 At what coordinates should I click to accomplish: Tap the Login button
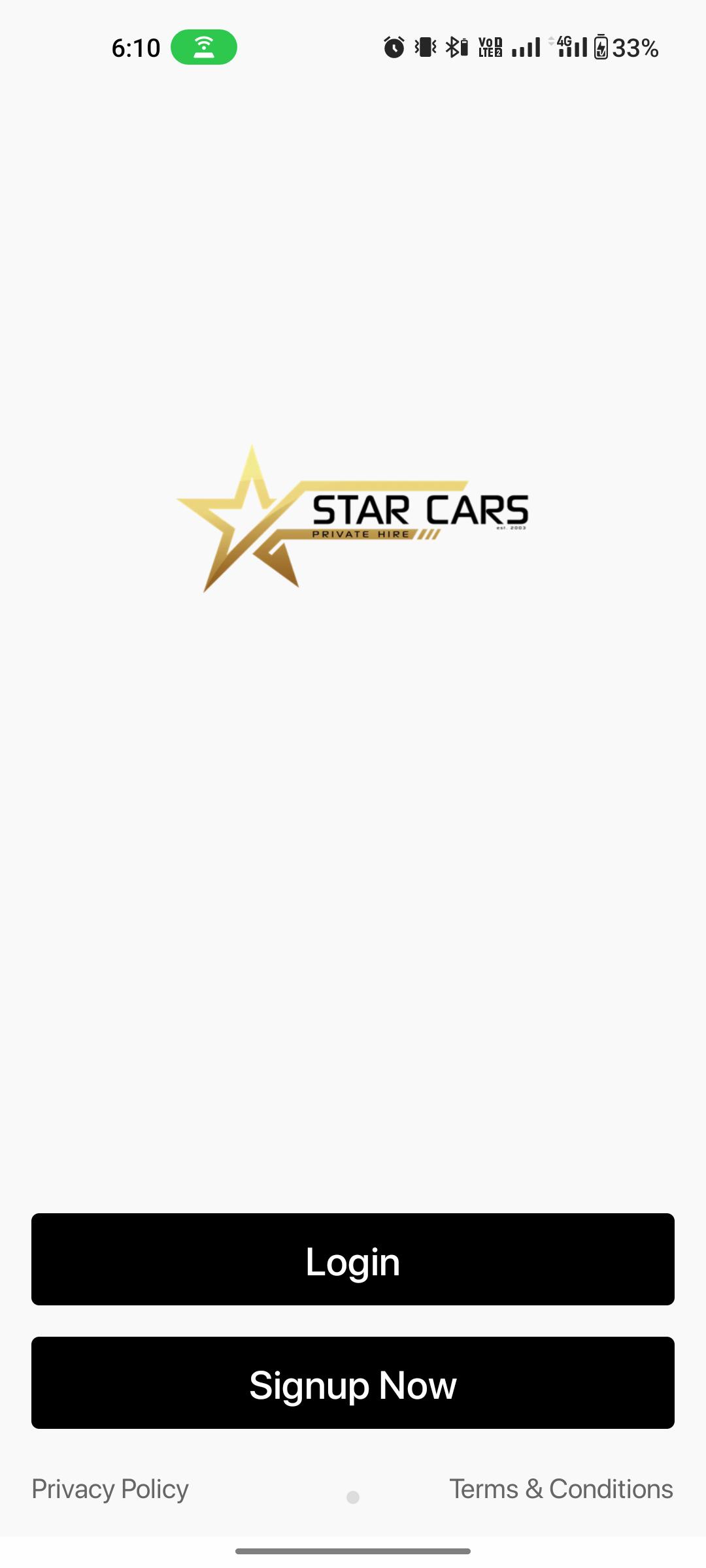[x=353, y=1259]
